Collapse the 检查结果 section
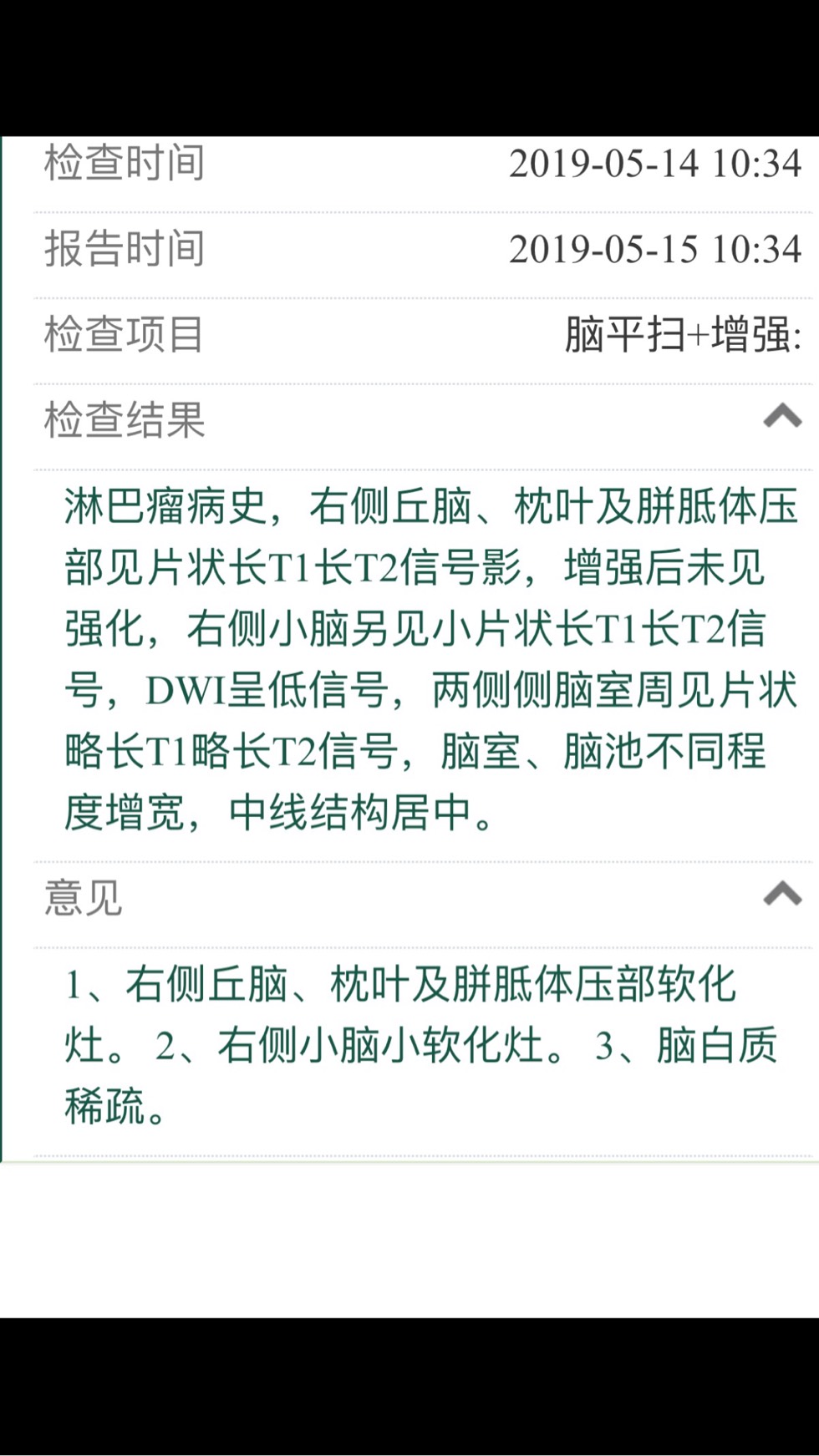 pos(782,416)
